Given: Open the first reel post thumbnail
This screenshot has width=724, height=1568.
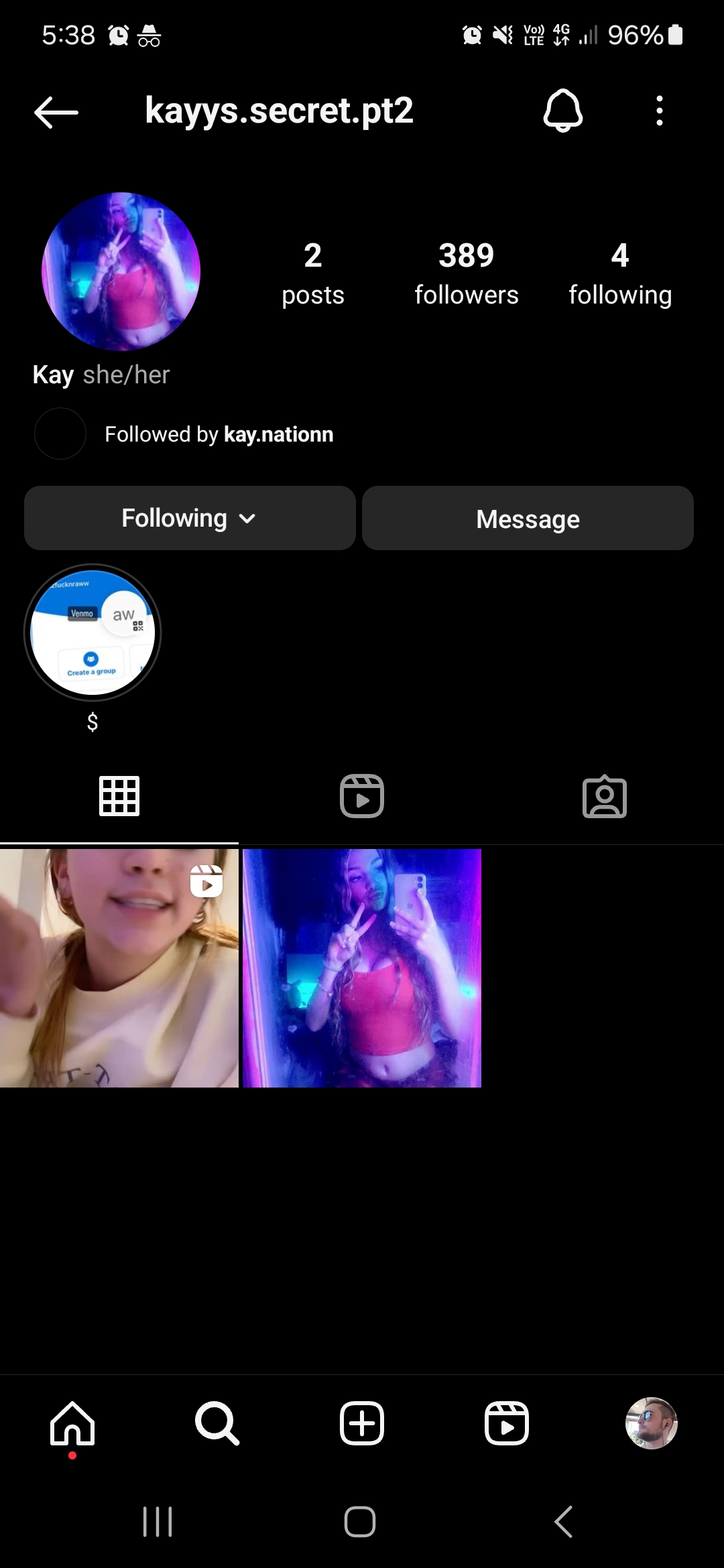Looking at the screenshot, I should click(119, 968).
